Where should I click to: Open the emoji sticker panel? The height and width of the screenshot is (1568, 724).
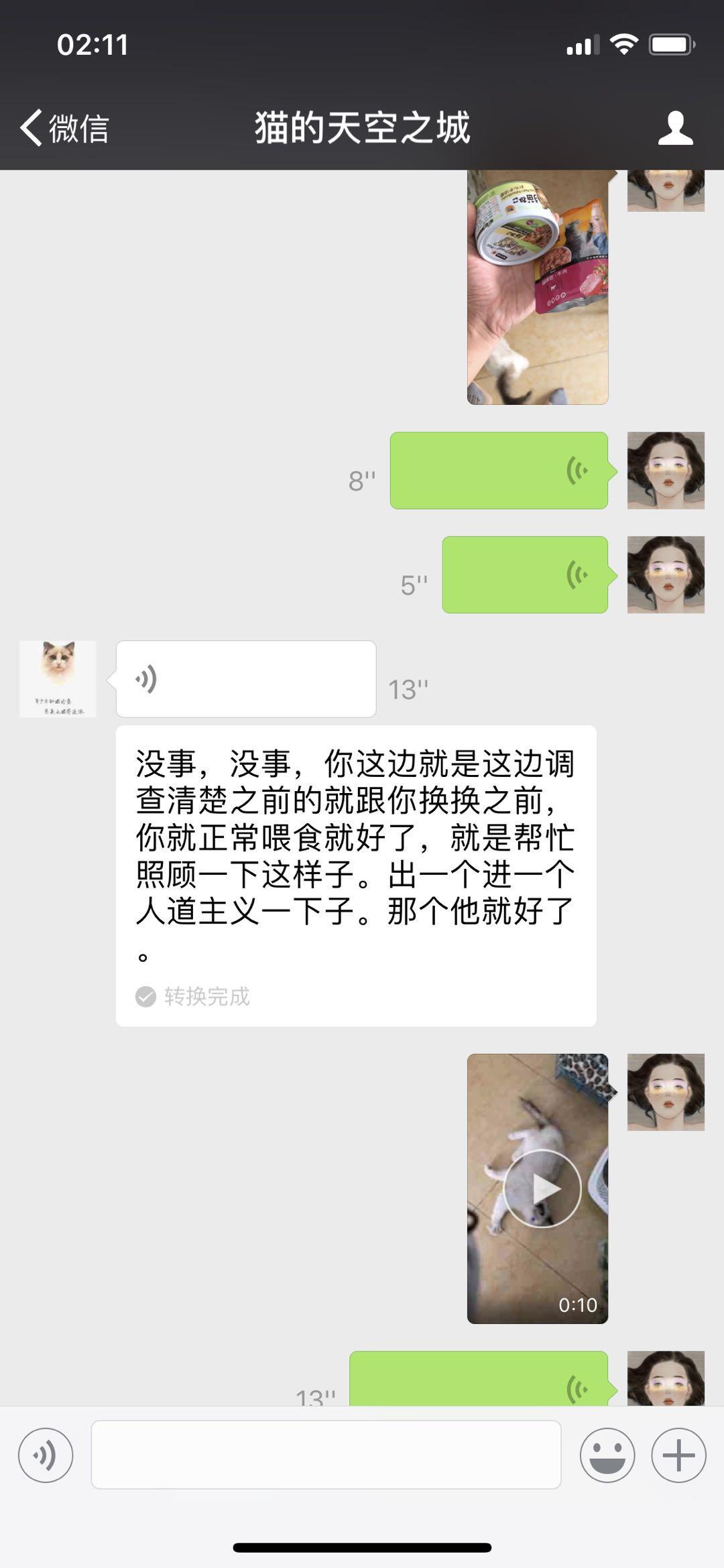point(607,1455)
